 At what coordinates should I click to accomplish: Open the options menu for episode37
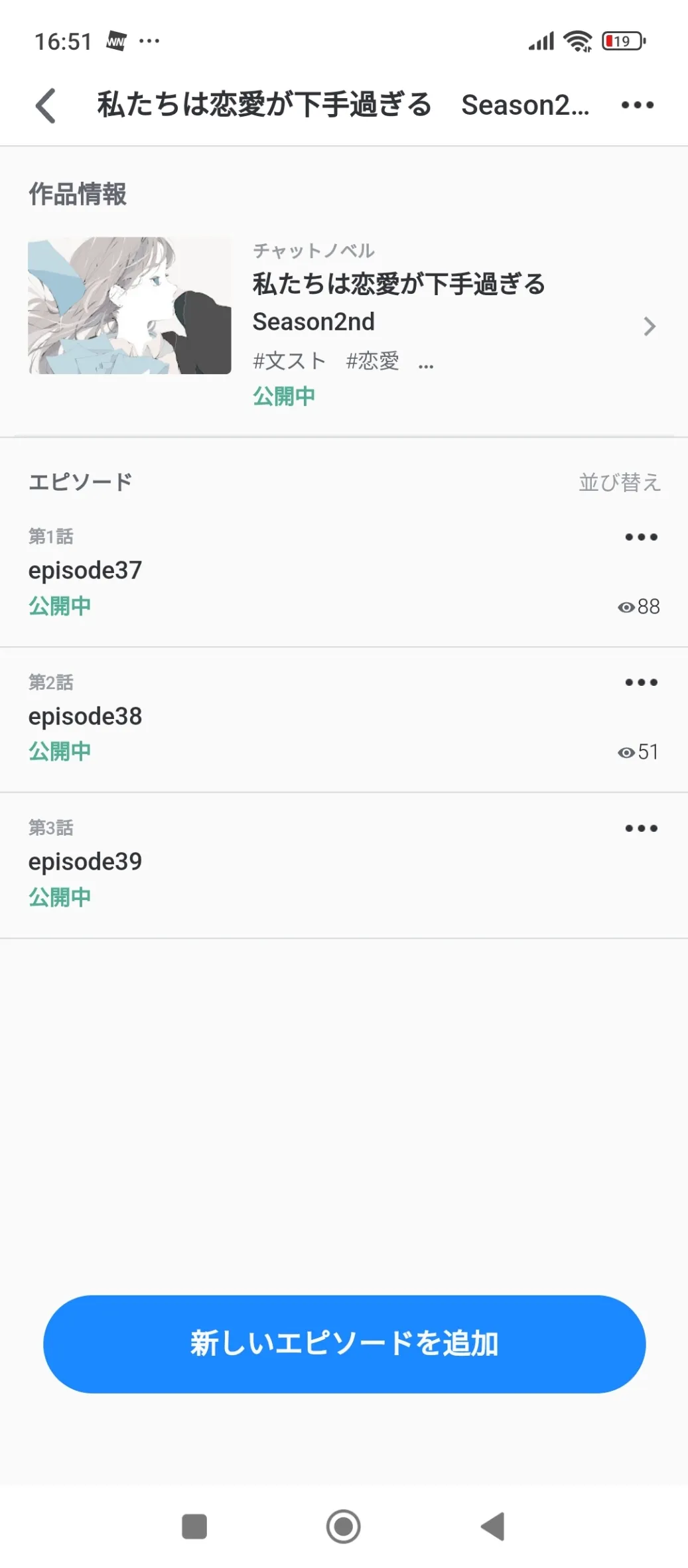tap(641, 537)
